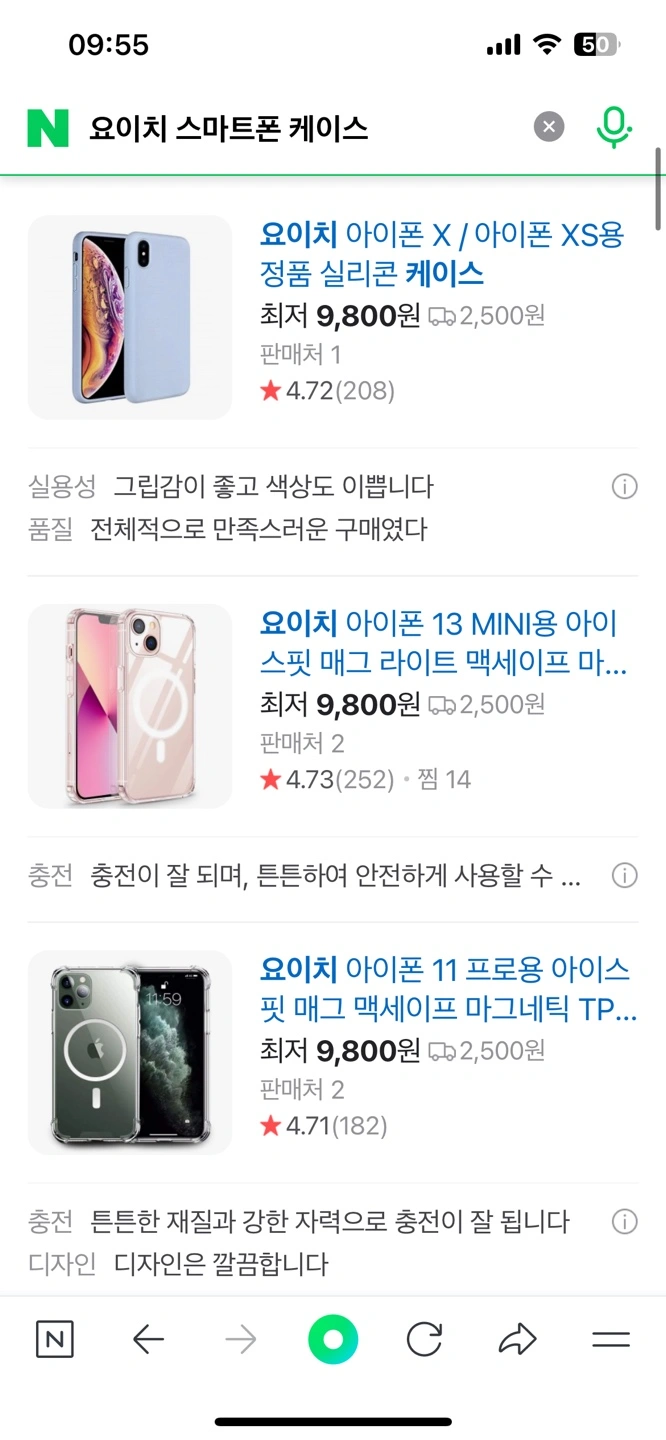The width and height of the screenshot is (666, 1440).
Task: Go back to the previous page
Action: [x=148, y=1340]
